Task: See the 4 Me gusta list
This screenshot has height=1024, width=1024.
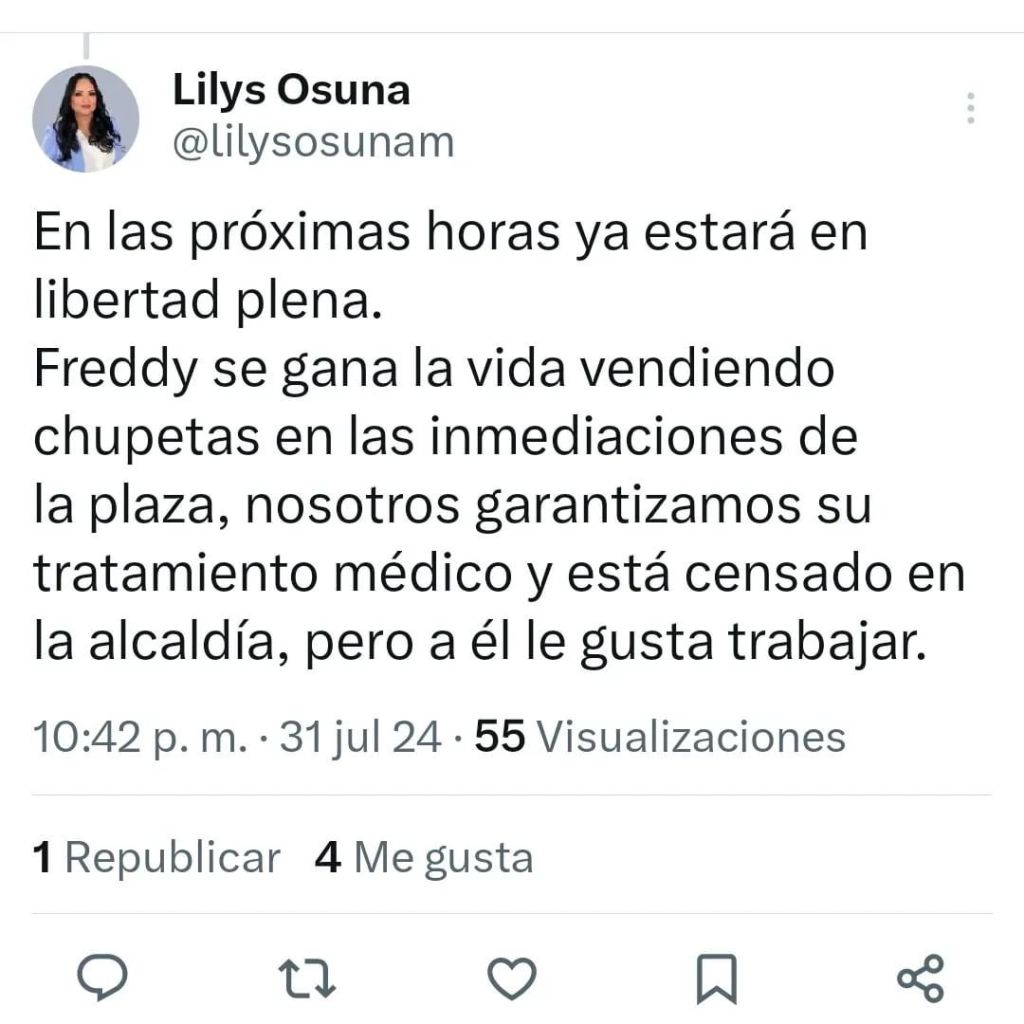Action: 423,858
